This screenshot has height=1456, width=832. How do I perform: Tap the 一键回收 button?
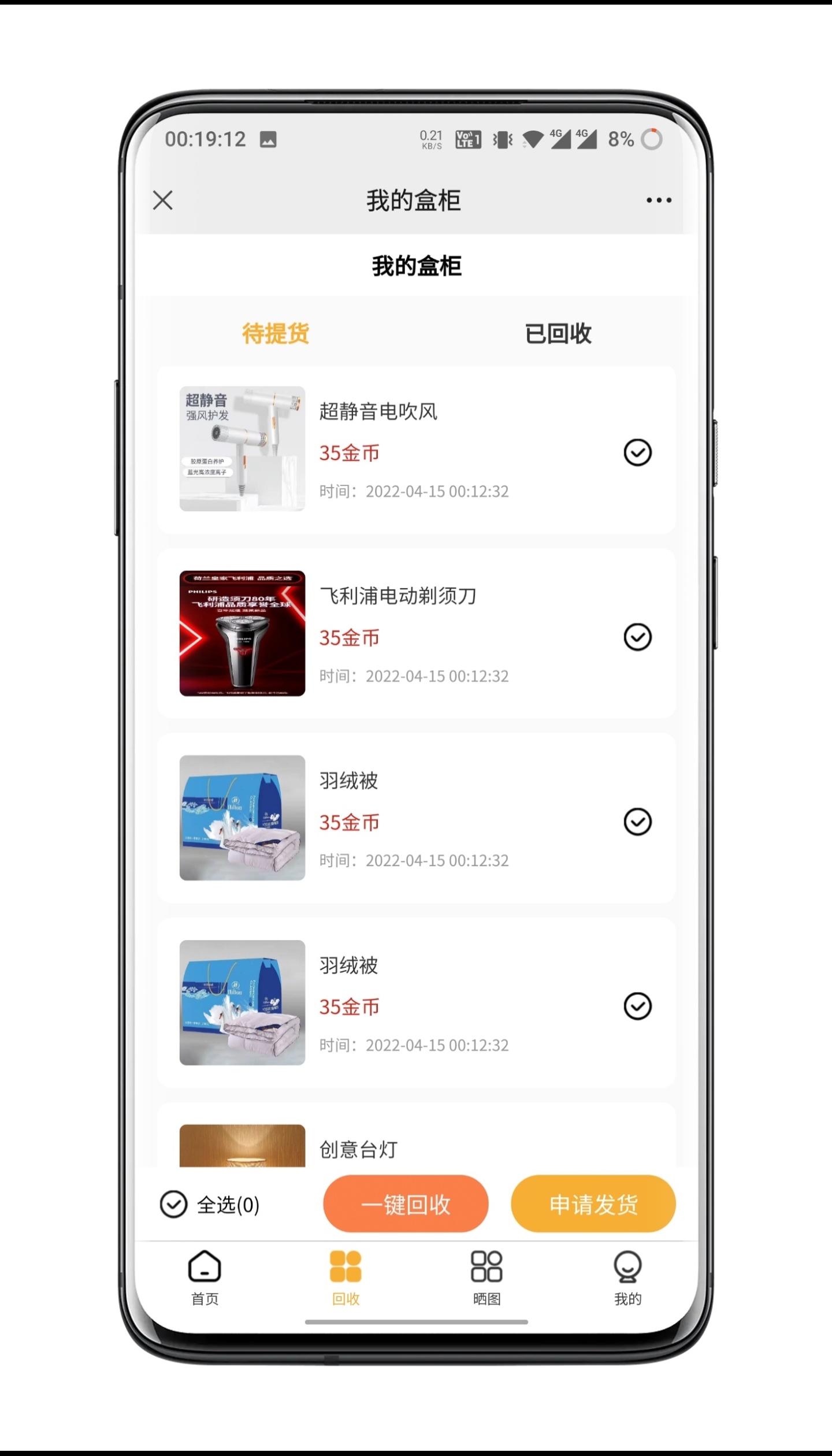tap(406, 1205)
